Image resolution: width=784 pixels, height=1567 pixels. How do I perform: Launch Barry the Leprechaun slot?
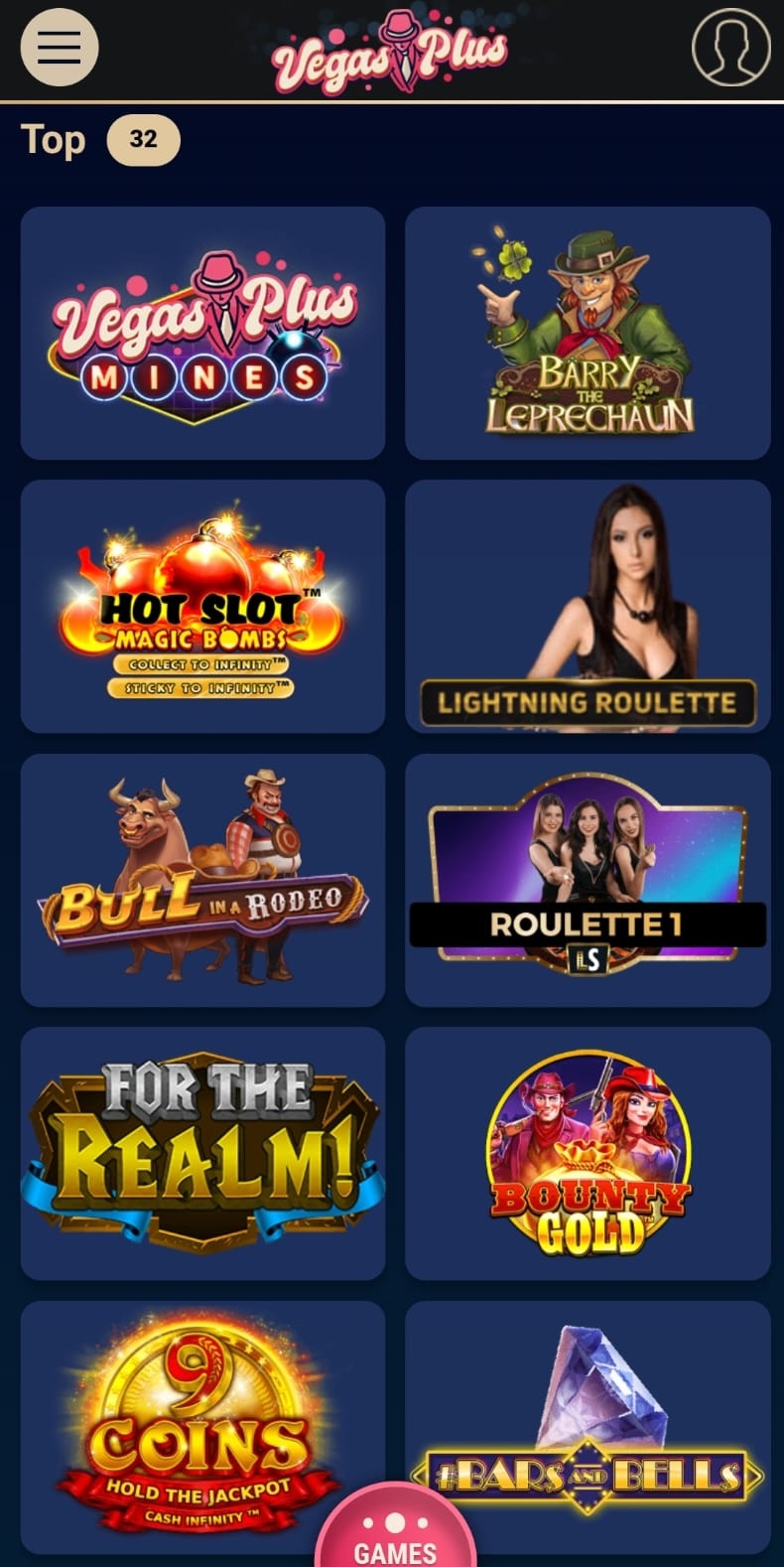588,333
